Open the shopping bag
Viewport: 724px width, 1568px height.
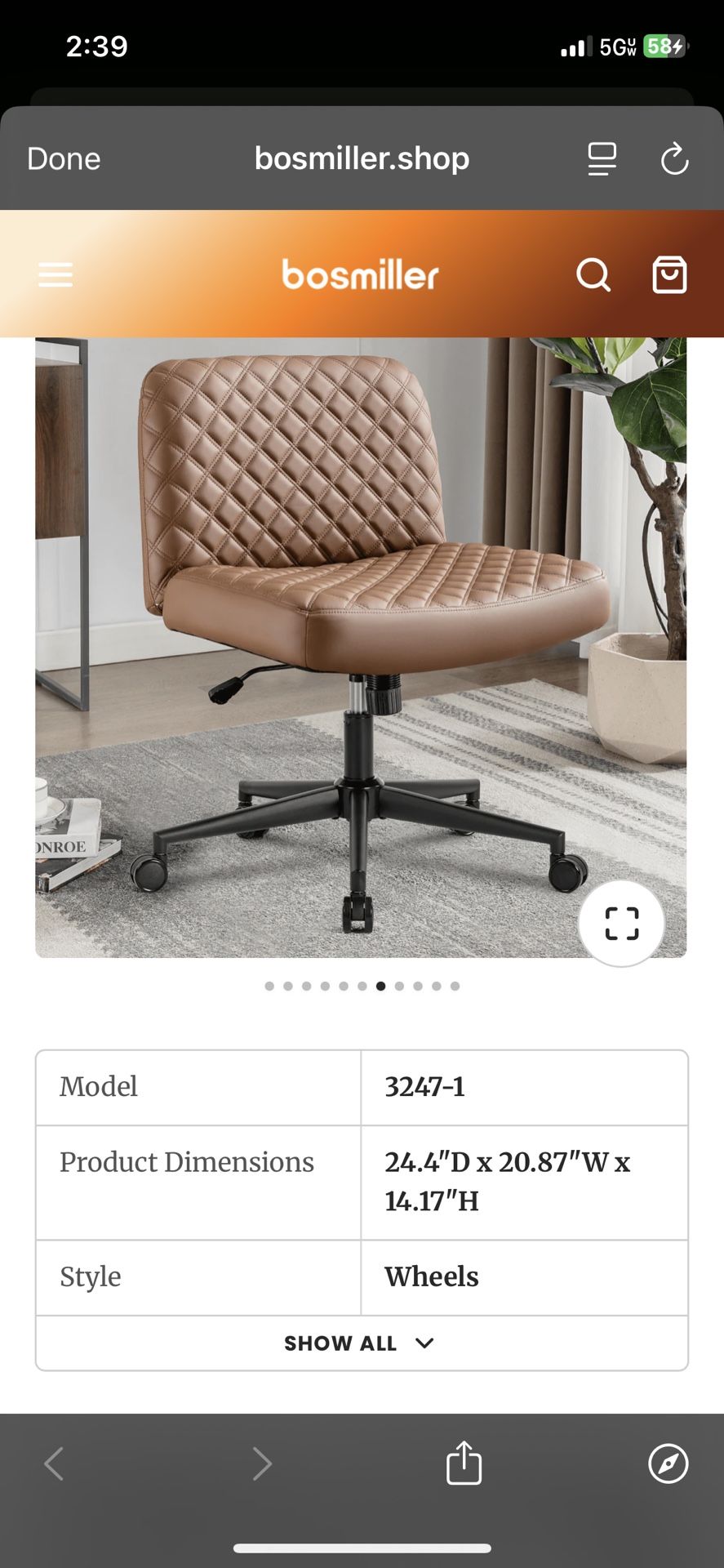click(669, 274)
